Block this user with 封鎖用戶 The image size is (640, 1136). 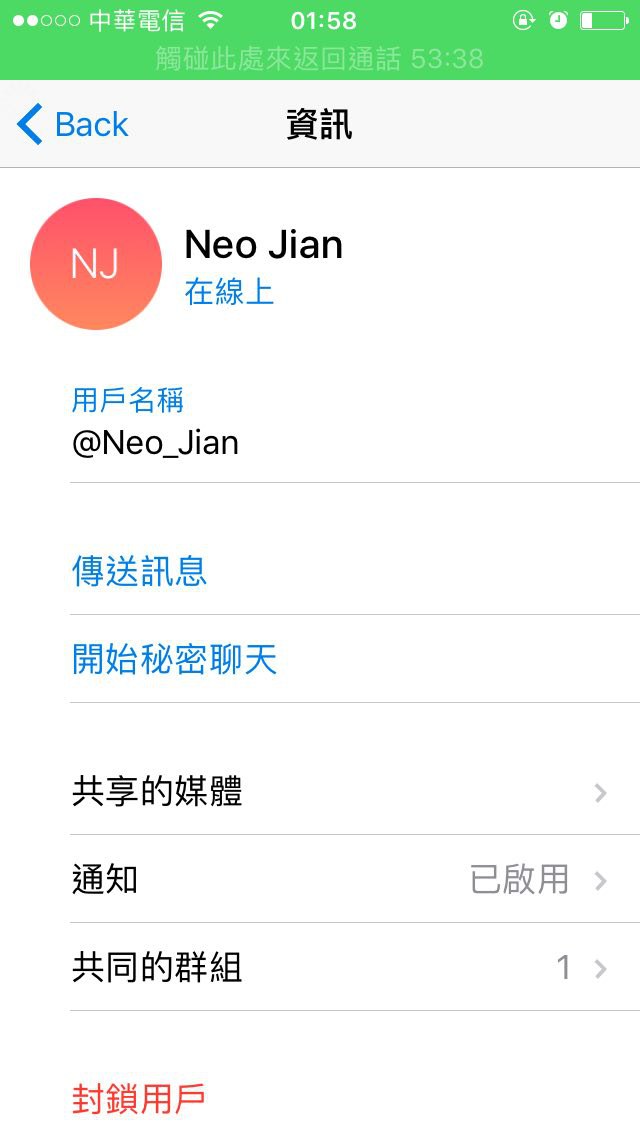(139, 1098)
